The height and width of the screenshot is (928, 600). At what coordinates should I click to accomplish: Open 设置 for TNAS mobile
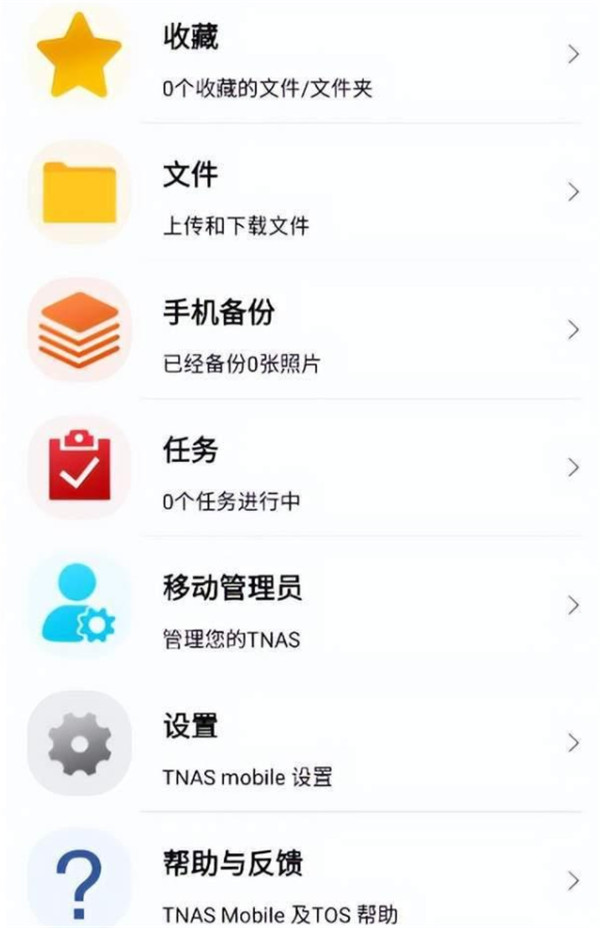click(300, 745)
